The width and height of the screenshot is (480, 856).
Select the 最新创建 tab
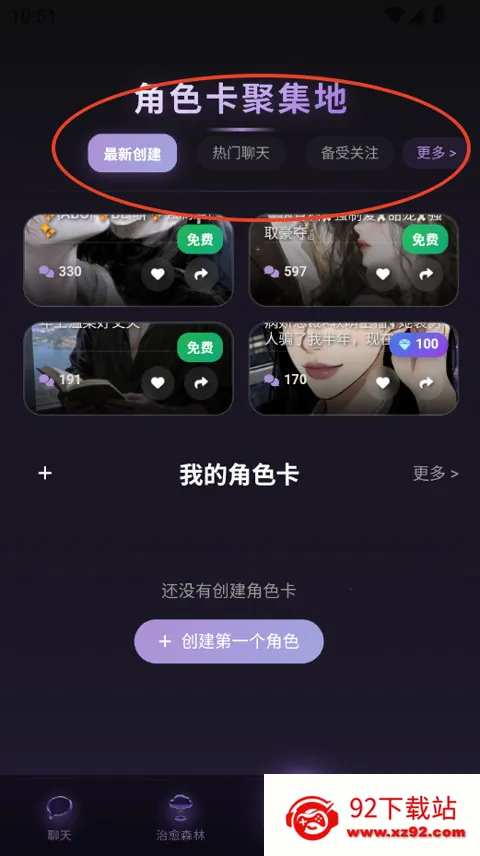coord(132,153)
